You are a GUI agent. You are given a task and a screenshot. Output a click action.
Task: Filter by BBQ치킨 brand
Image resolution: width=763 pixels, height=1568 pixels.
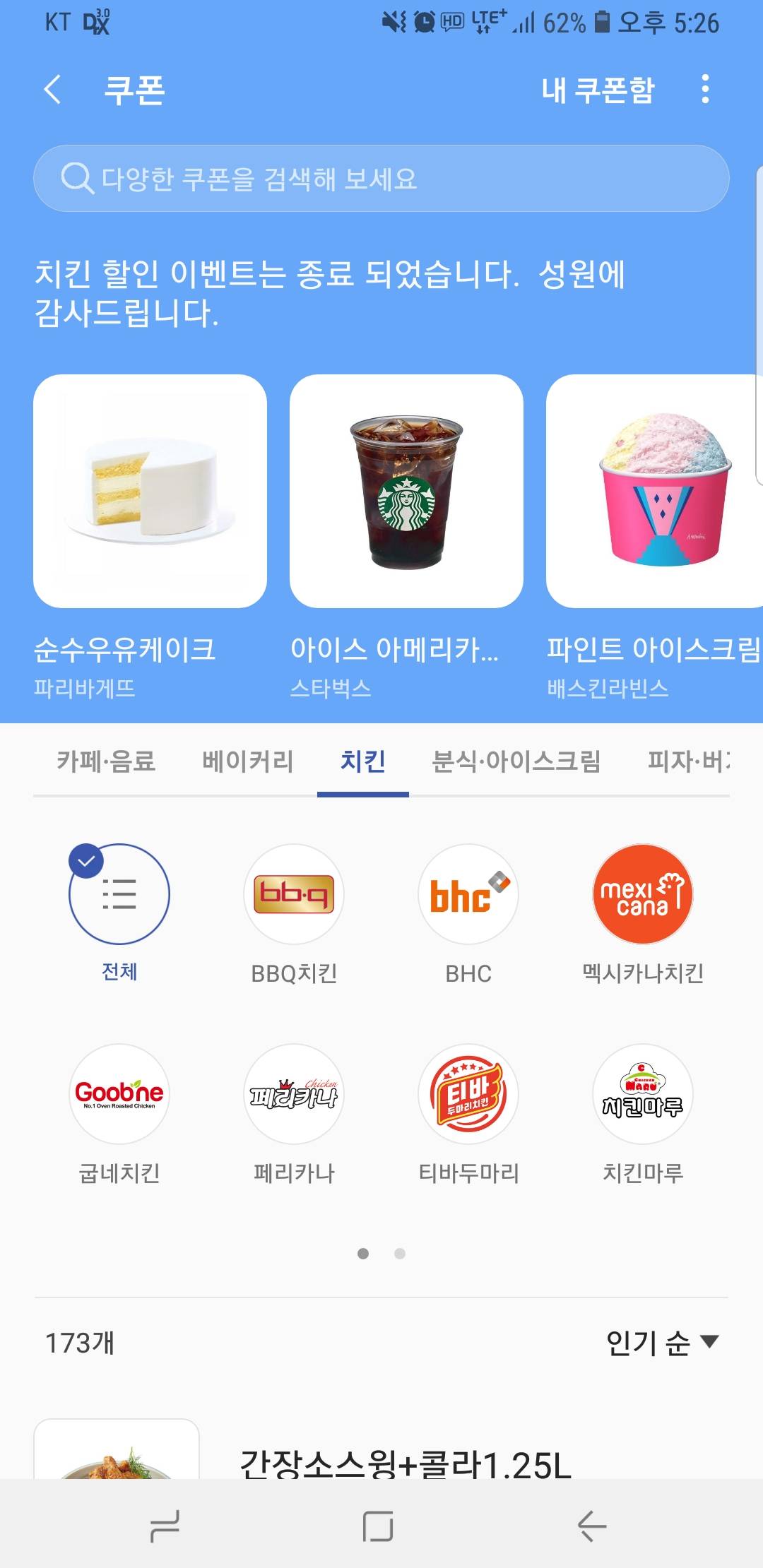294,895
